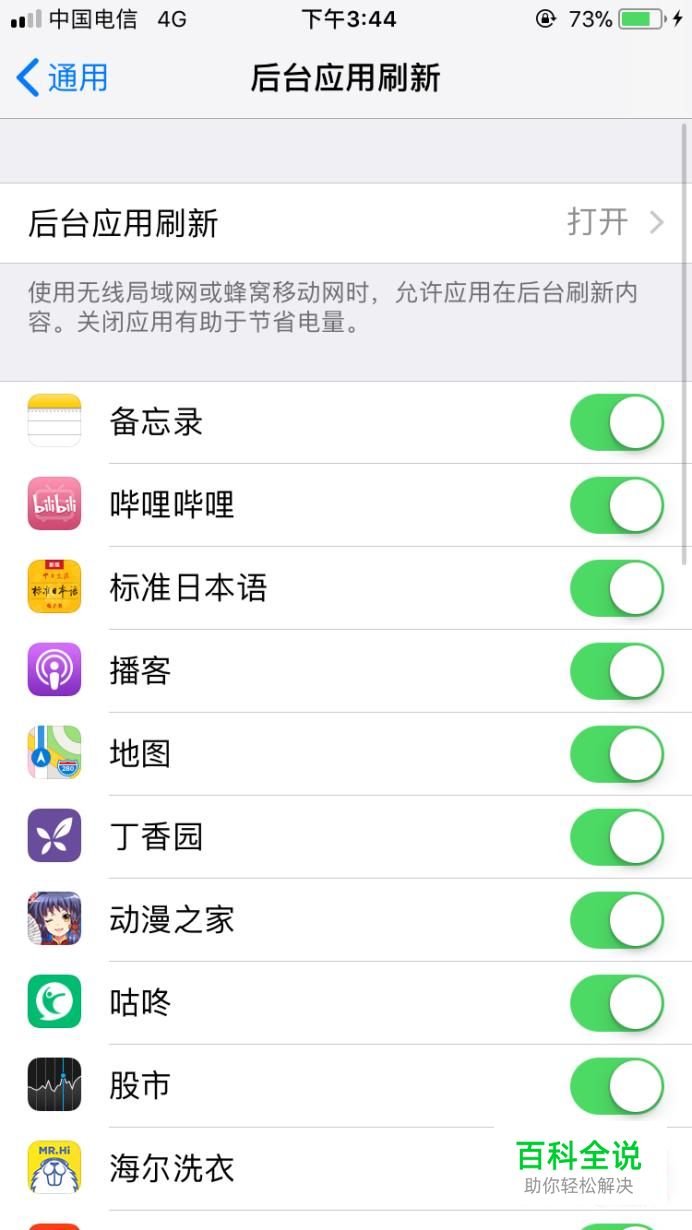Image resolution: width=692 pixels, height=1230 pixels.
Task: Disable the 哔哩哔哩 background refresh switch
Action: 616,505
